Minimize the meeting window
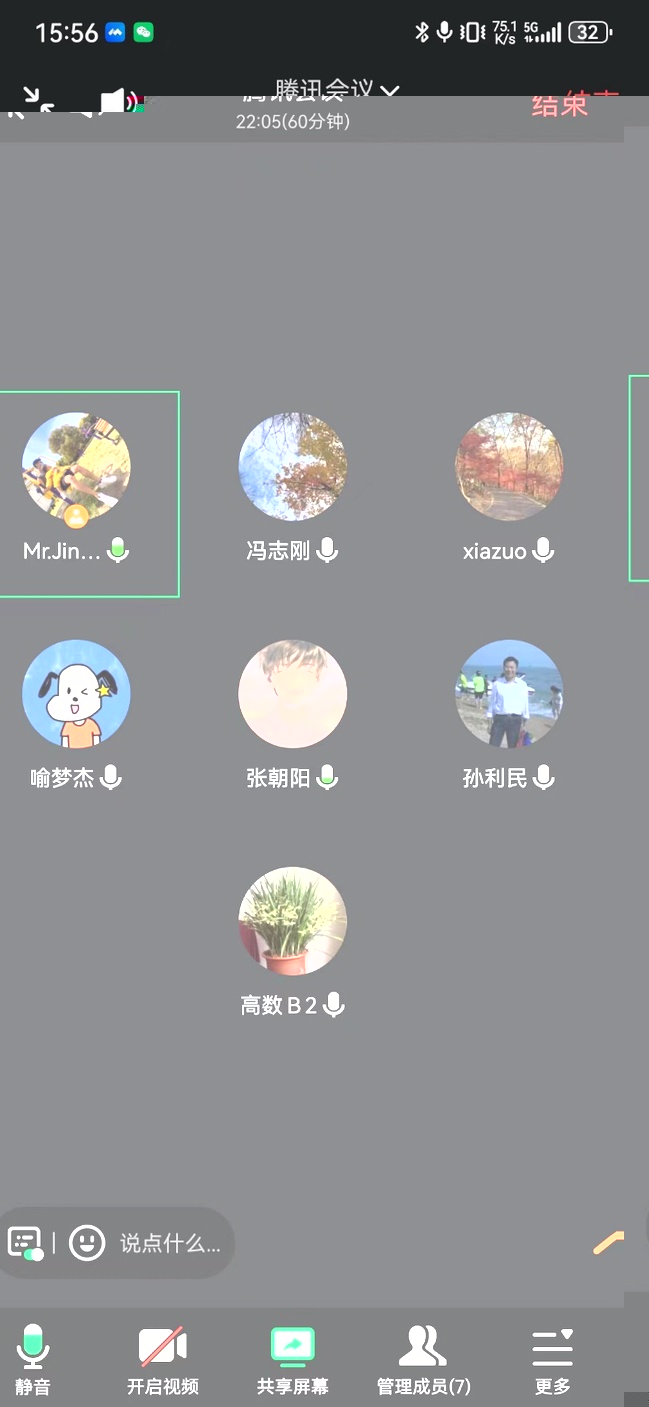 coord(30,101)
